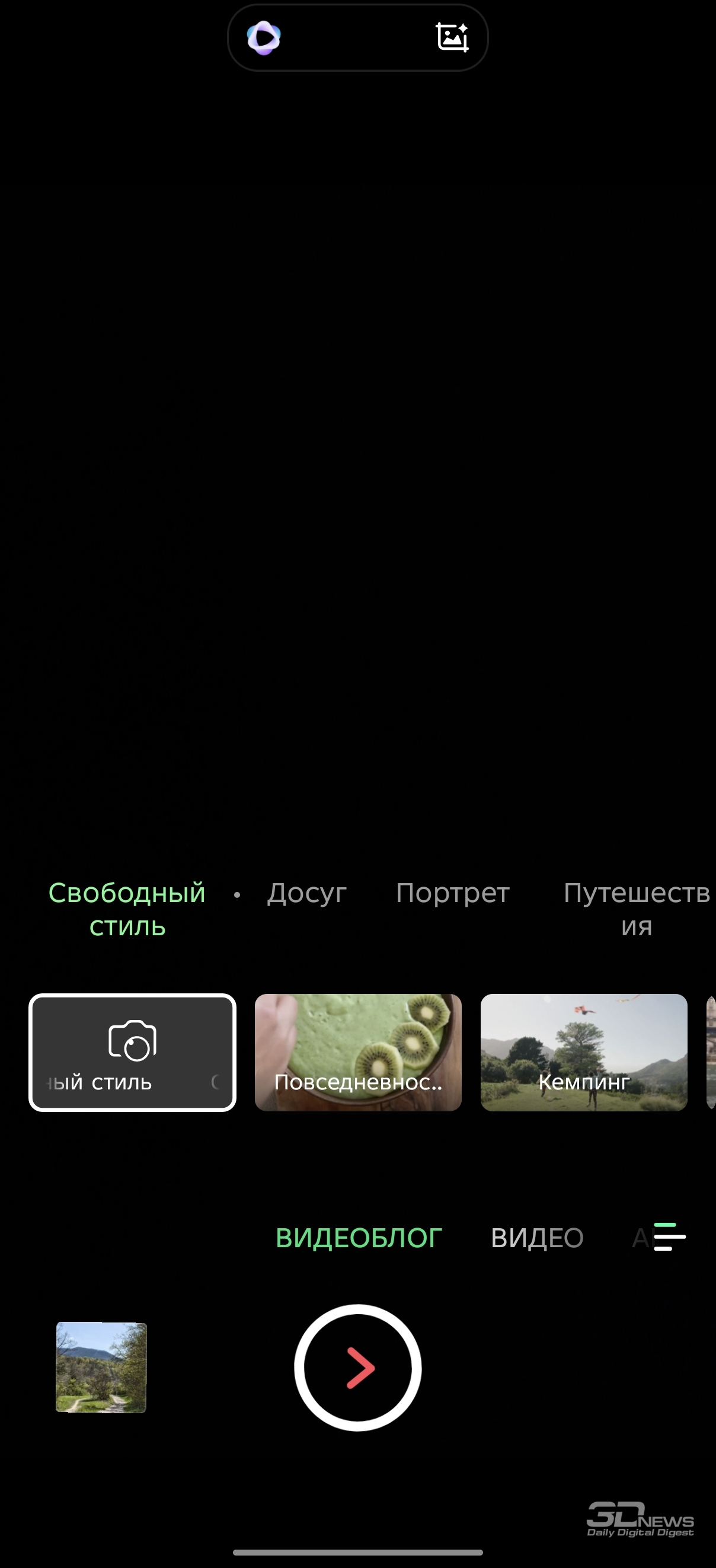
Task: Open the Путешествия category
Action: (x=637, y=909)
